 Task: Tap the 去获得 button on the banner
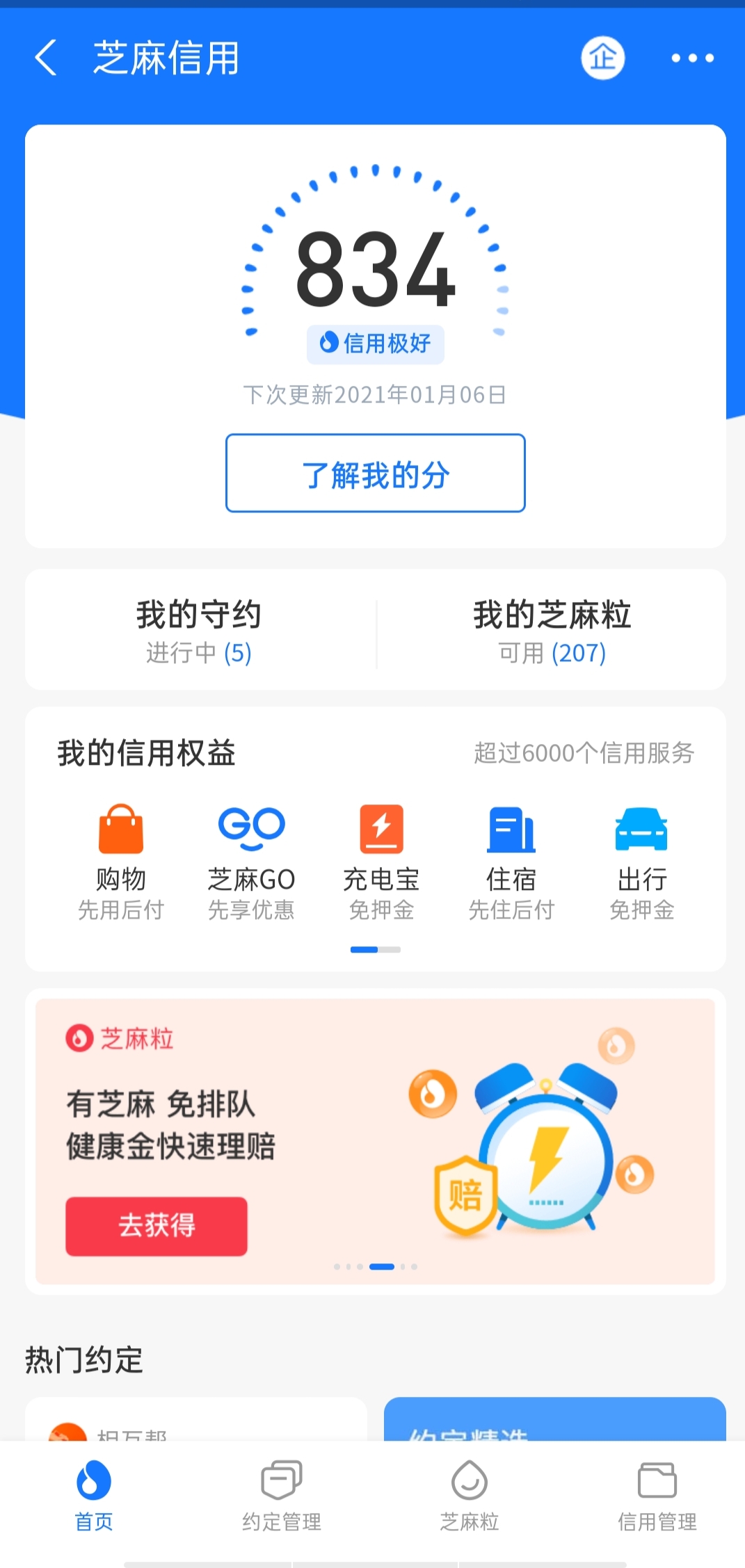(x=155, y=1226)
